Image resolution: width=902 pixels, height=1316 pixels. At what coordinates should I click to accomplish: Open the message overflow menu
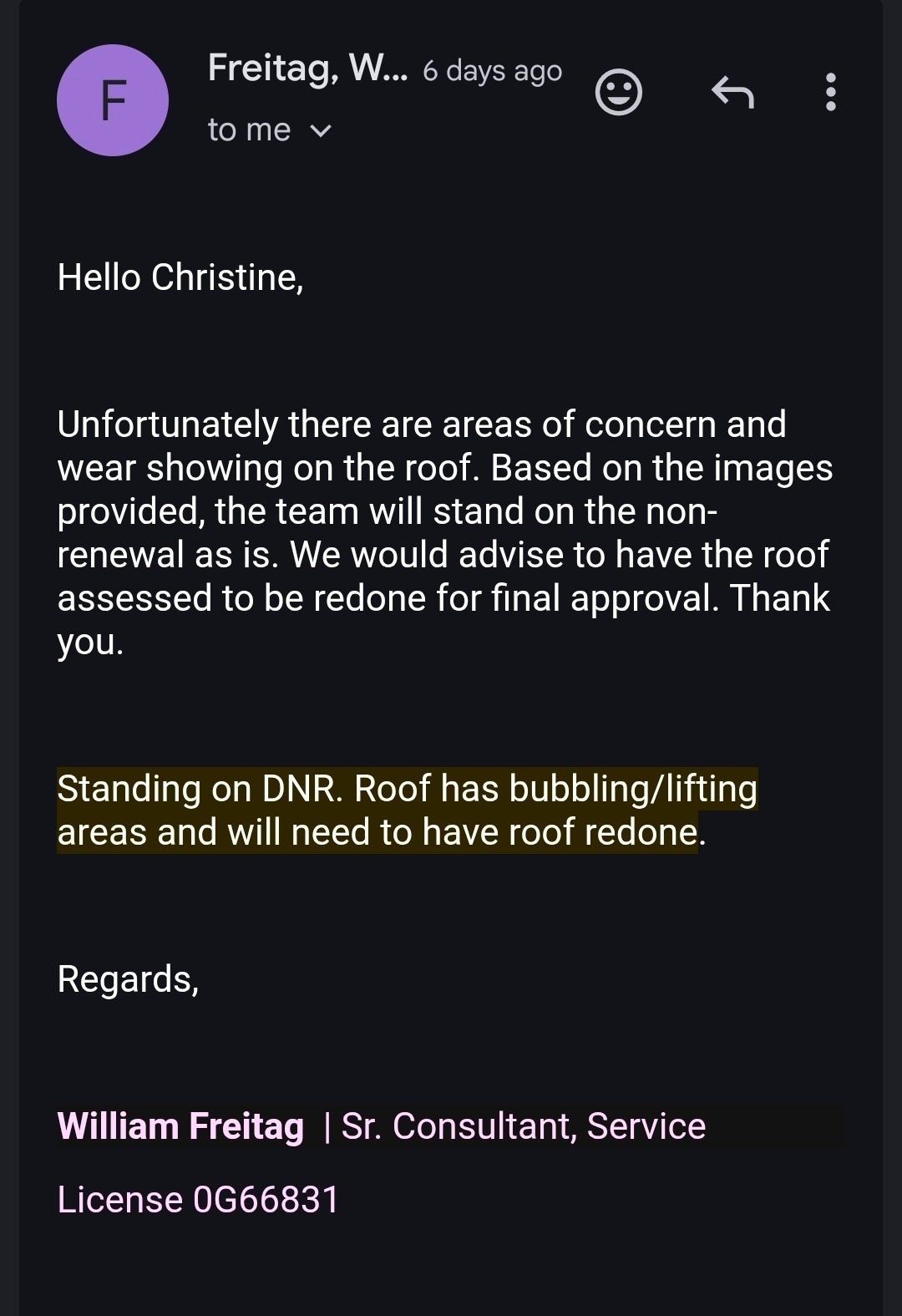pyautogui.click(x=830, y=92)
